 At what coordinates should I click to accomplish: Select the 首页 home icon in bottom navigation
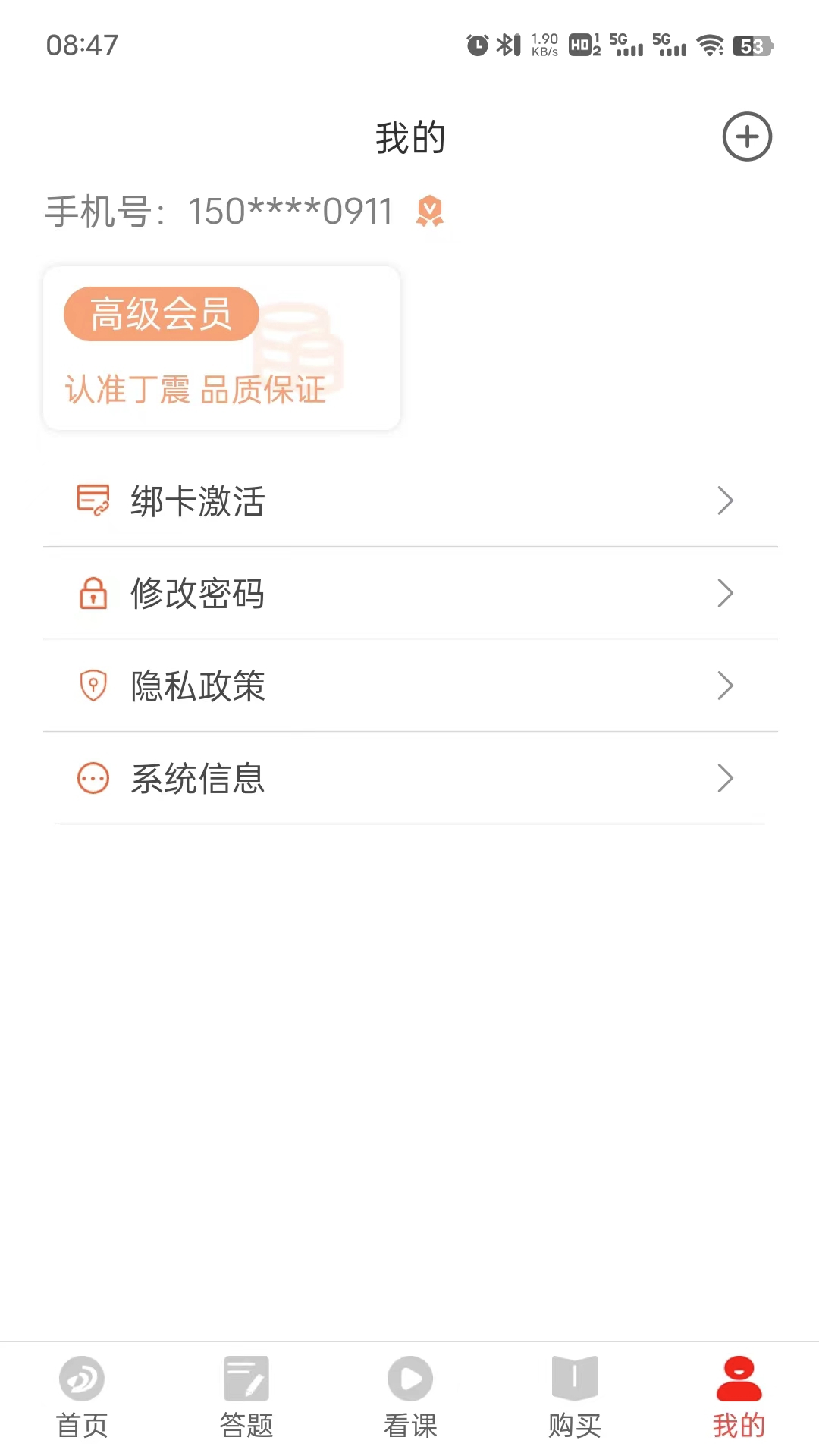pos(81,1380)
